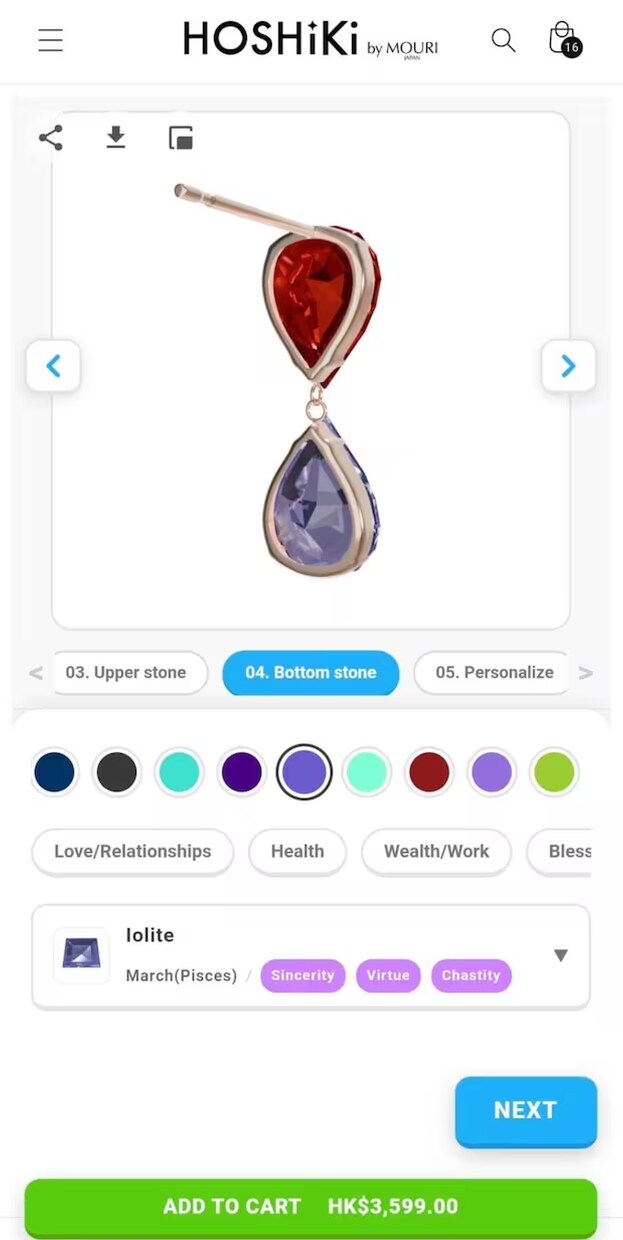Pick the lime green stone swatch
Viewport: 623px width, 1240px height.
pyautogui.click(x=554, y=773)
